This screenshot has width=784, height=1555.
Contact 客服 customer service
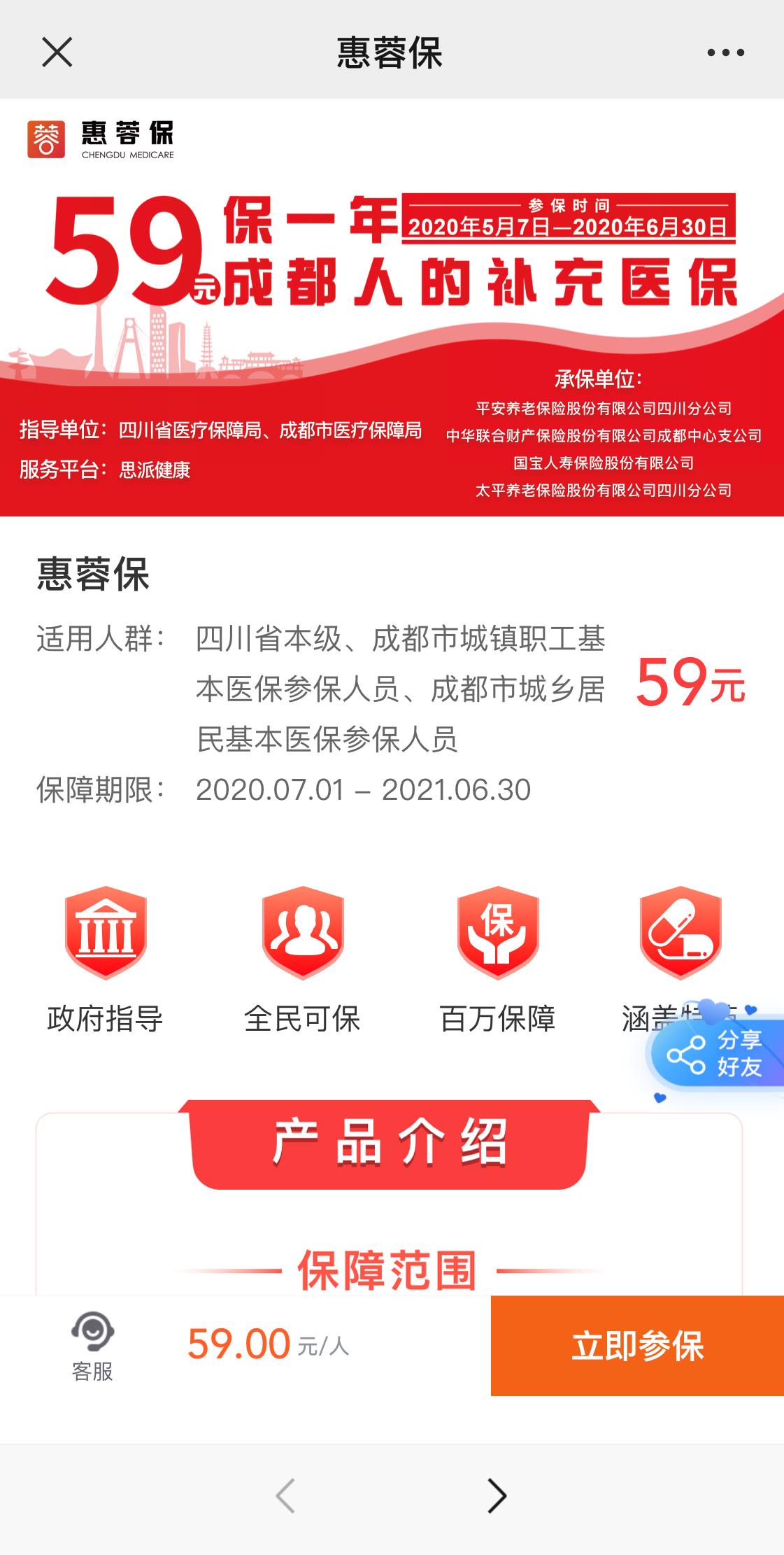click(92, 1345)
